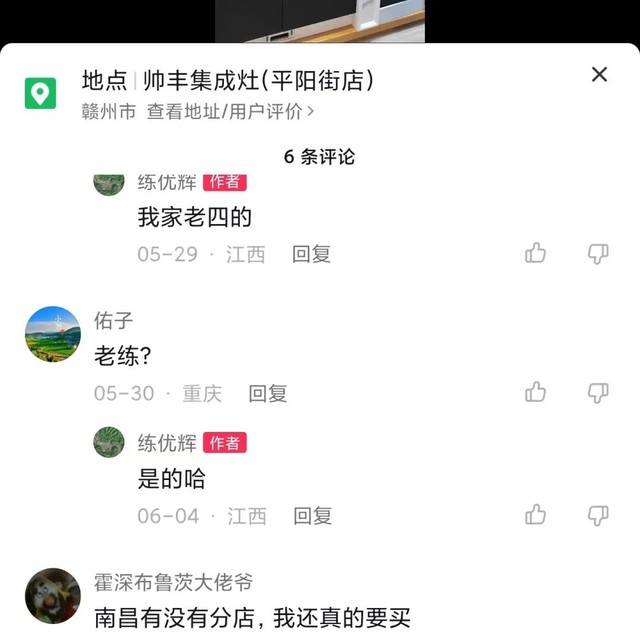Like 佑子's comment 老练?

point(536,392)
